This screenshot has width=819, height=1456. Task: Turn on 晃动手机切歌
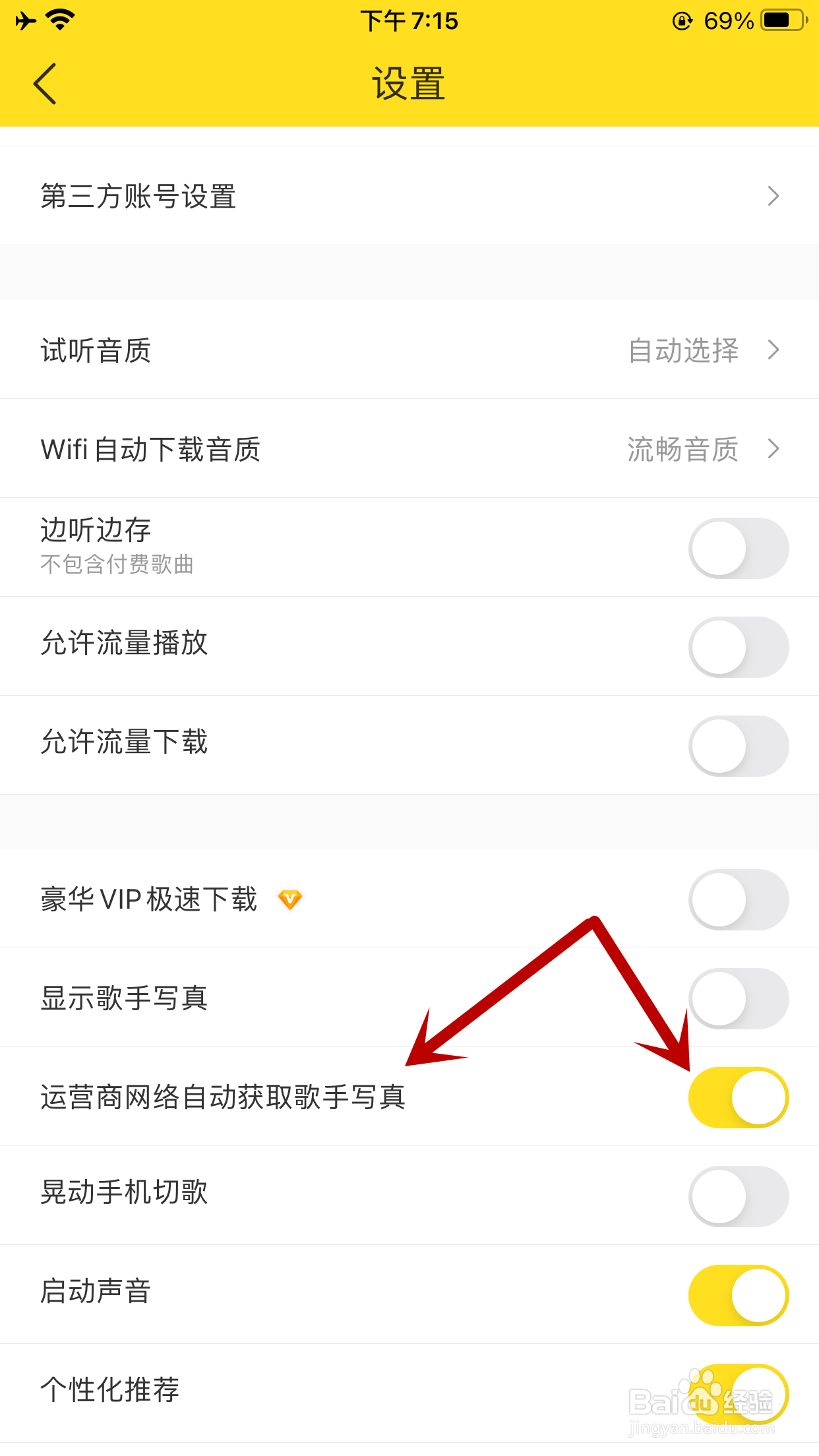click(739, 1196)
